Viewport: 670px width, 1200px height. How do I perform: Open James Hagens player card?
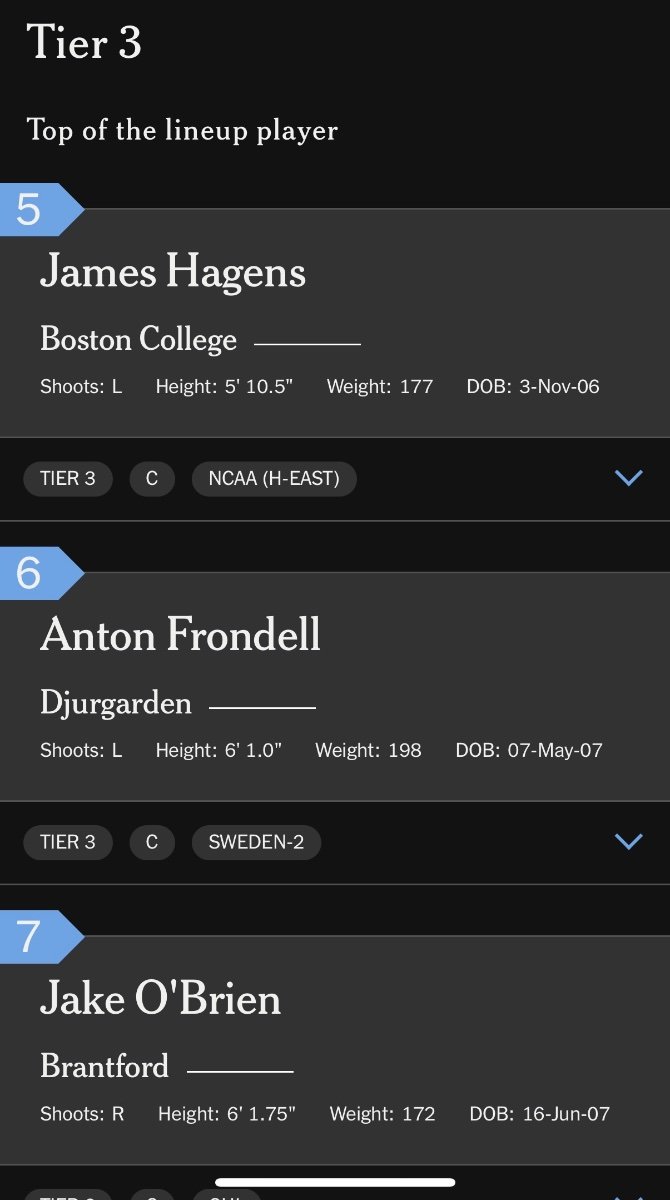[x=173, y=273]
